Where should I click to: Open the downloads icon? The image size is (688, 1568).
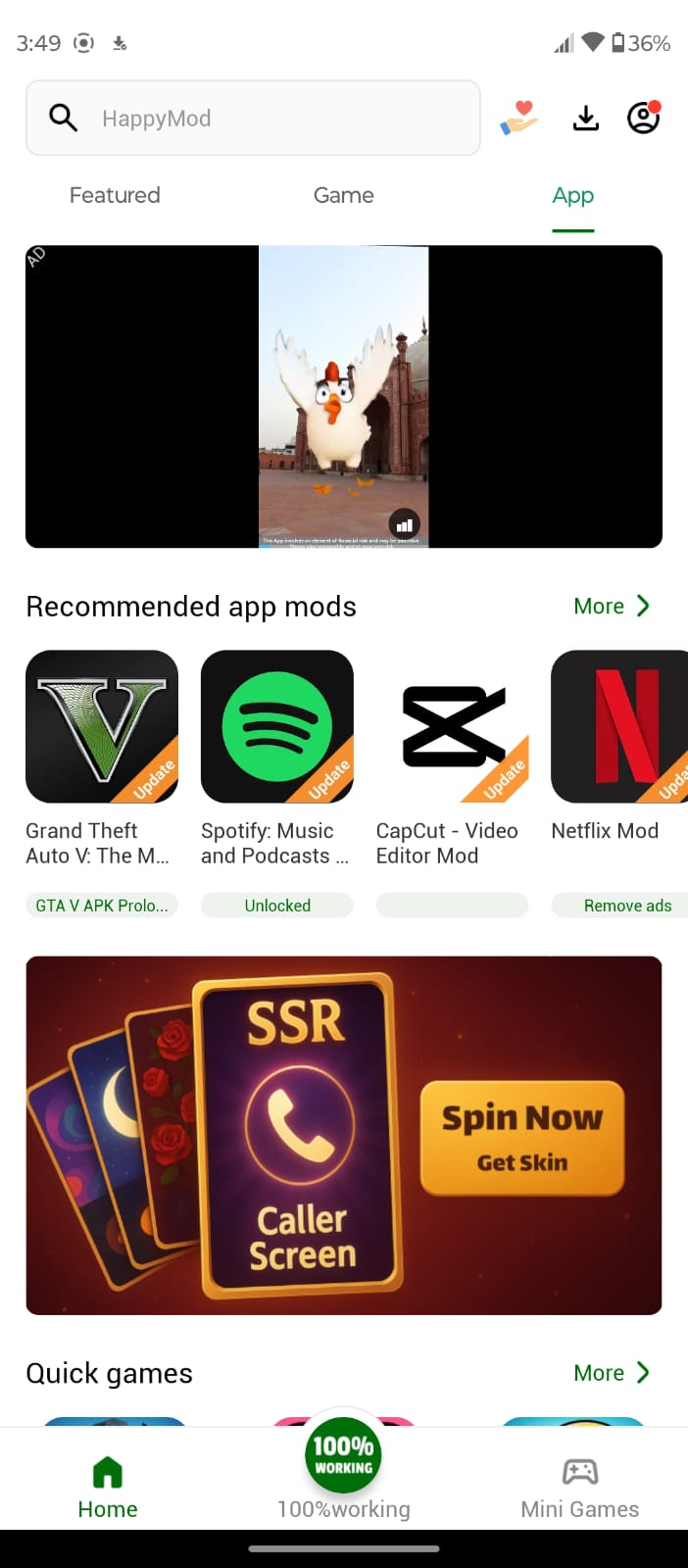585,119
